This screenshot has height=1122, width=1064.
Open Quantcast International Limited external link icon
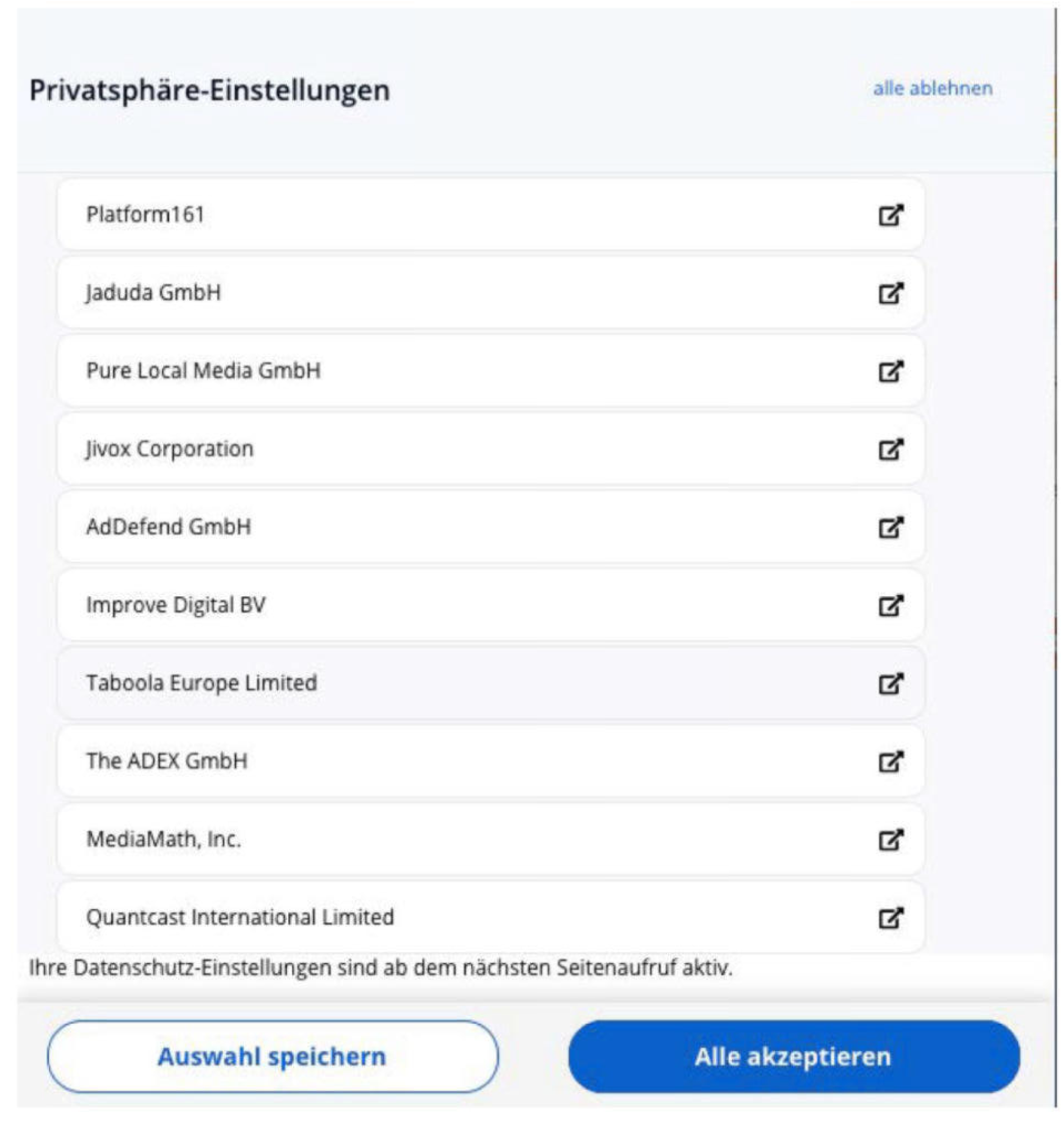point(890,918)
